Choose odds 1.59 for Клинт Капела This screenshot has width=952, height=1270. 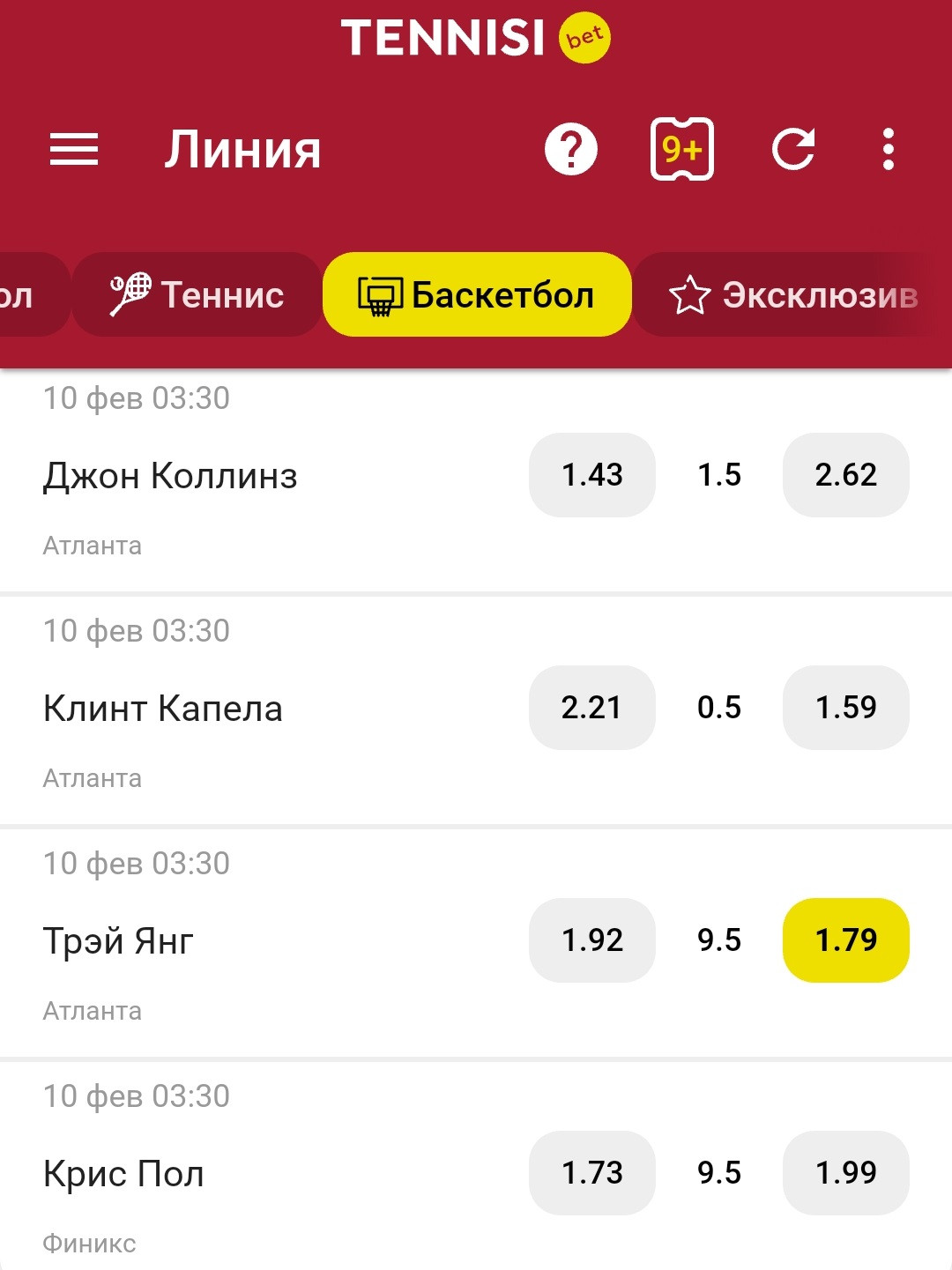click(x=846, y=708)
